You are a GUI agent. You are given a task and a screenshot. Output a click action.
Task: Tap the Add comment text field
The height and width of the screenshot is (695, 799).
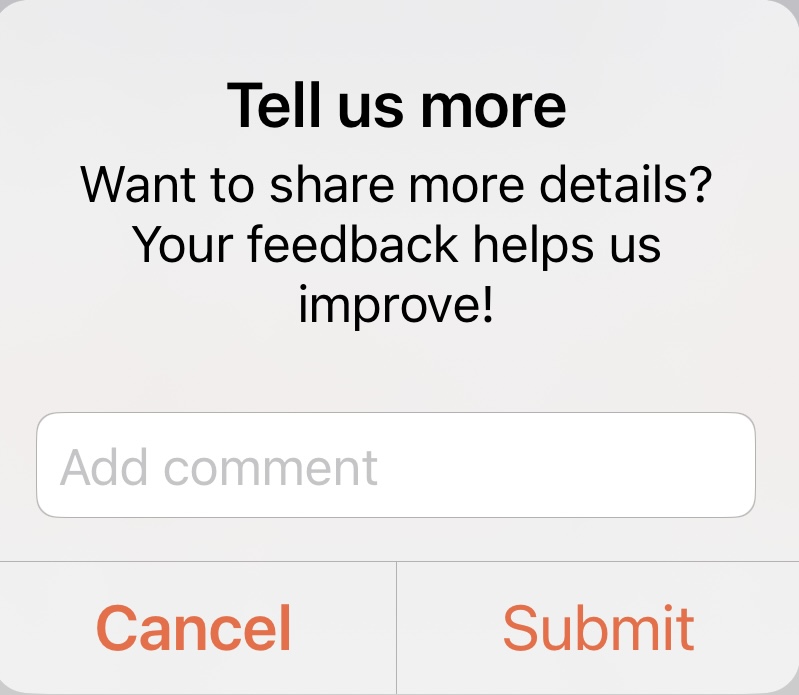[395, 466]
